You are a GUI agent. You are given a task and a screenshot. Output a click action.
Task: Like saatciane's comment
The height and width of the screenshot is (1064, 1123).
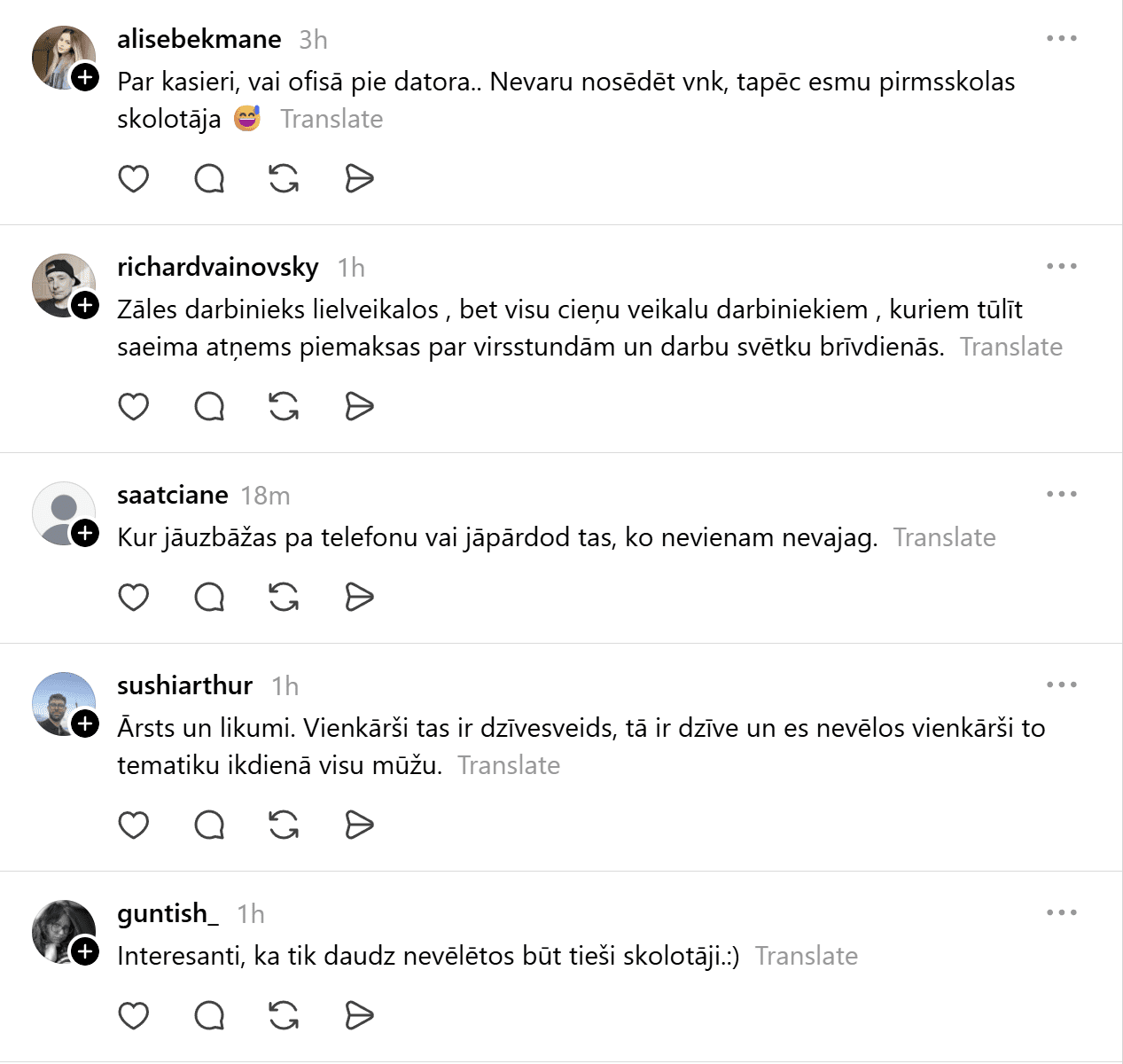pyautogui.click(x=134, y=598)
